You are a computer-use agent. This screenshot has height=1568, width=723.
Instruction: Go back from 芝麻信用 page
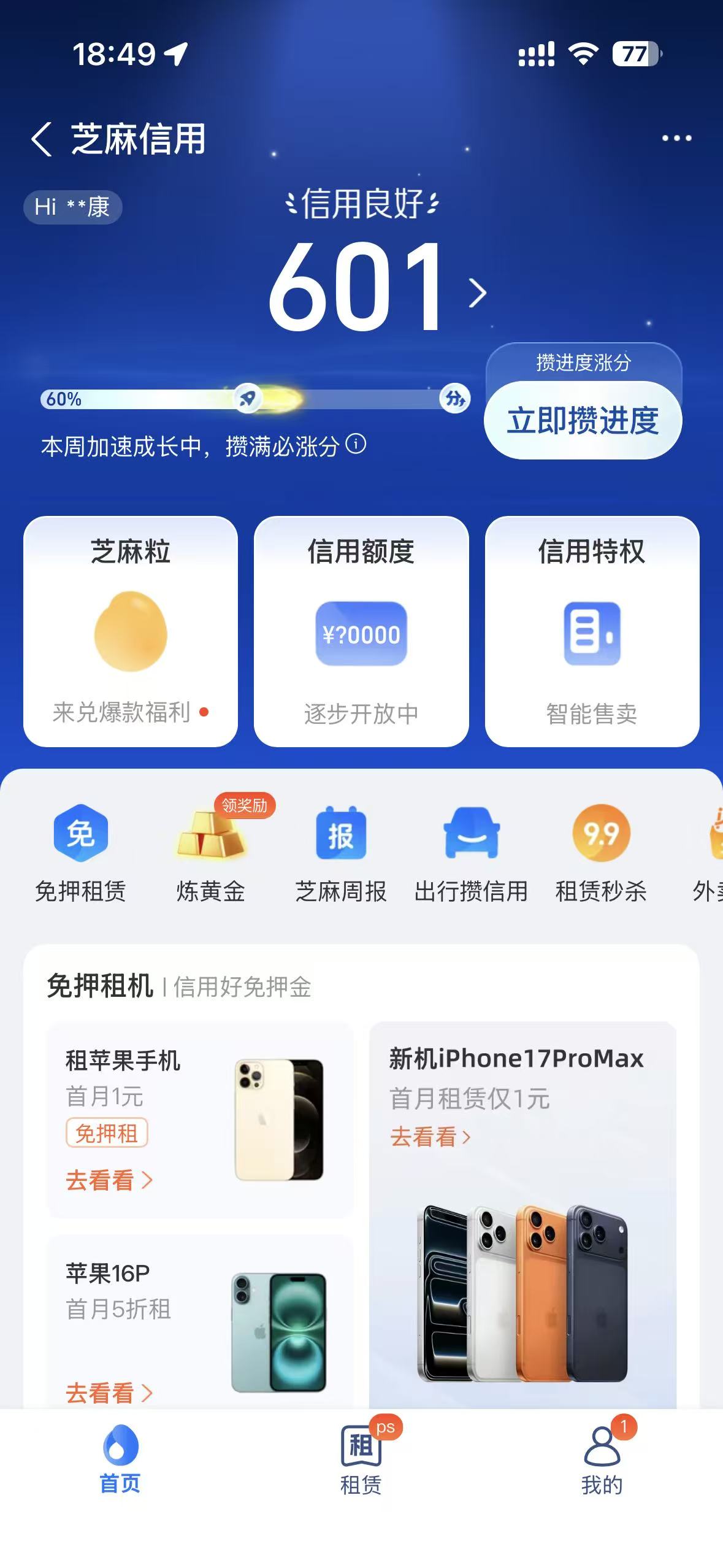(42, 139)
